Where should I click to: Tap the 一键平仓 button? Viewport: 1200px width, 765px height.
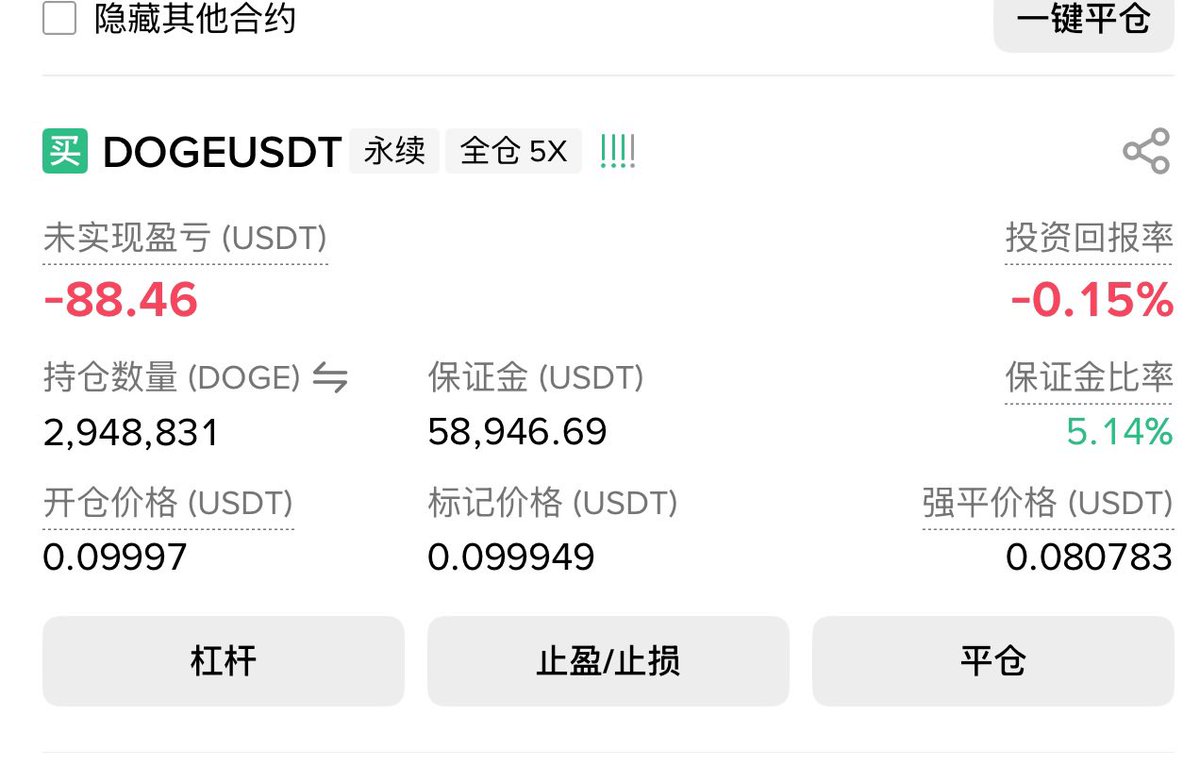pos(1083,20)
